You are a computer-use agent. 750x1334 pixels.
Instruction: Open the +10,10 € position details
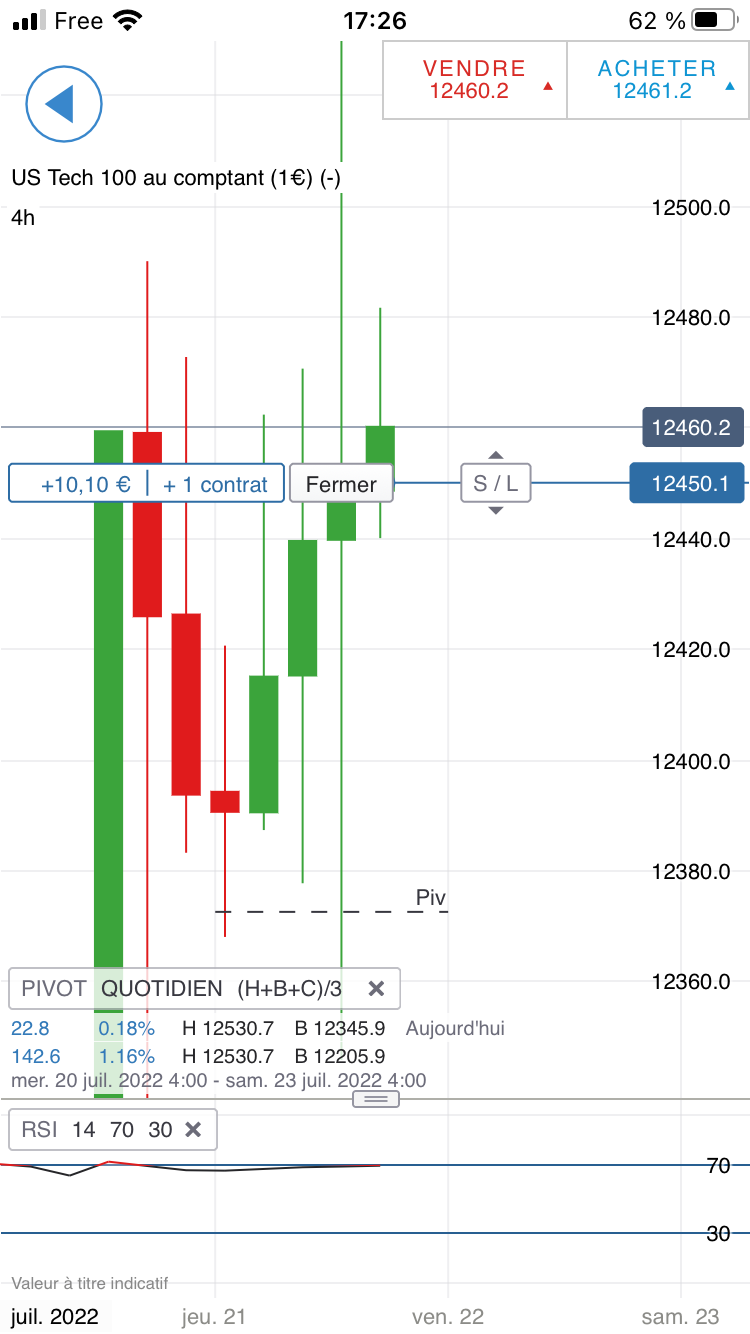pyautogui.click(x=85, y=484)
